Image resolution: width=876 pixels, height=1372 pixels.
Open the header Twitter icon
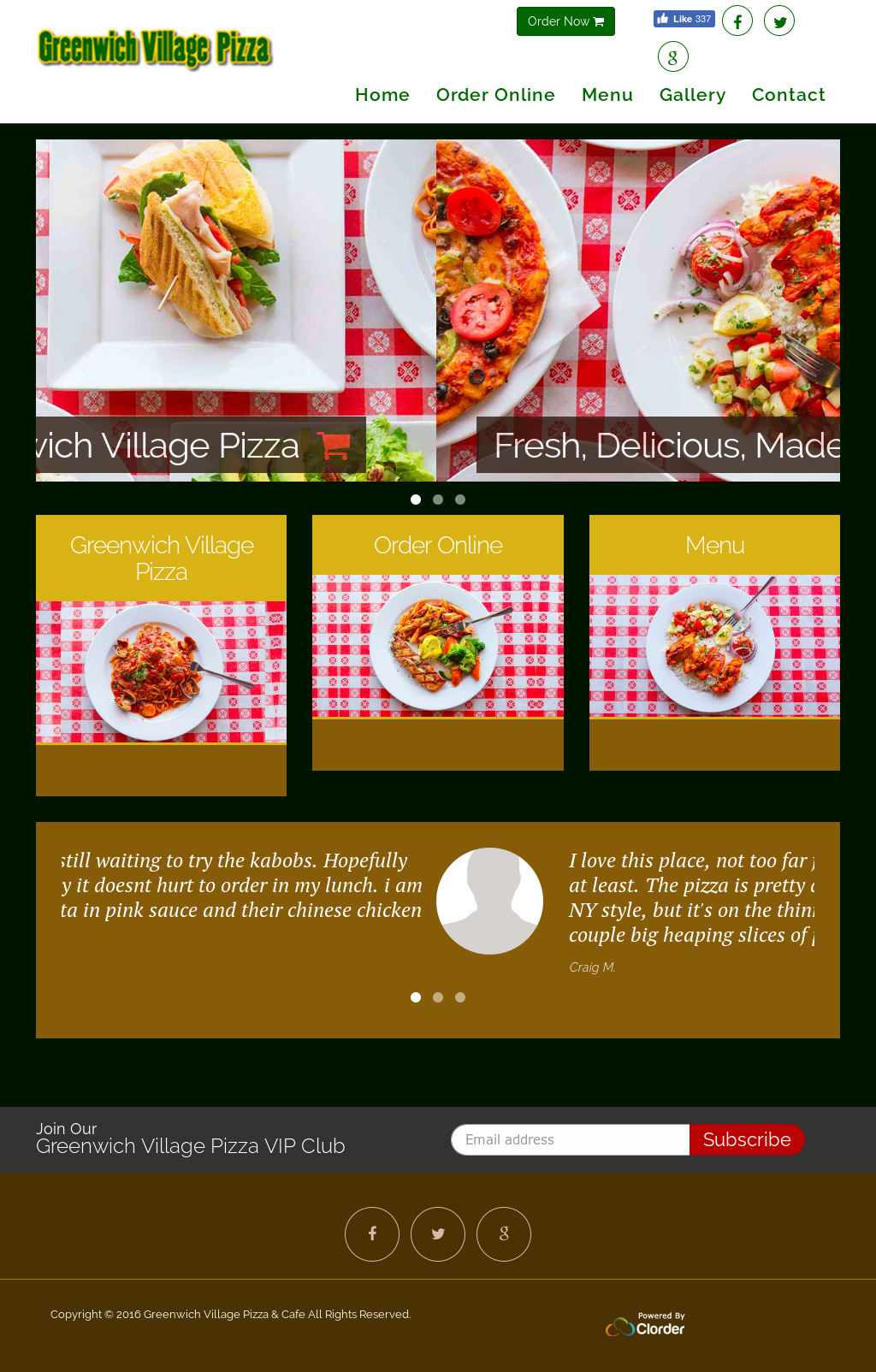point(779,21)
